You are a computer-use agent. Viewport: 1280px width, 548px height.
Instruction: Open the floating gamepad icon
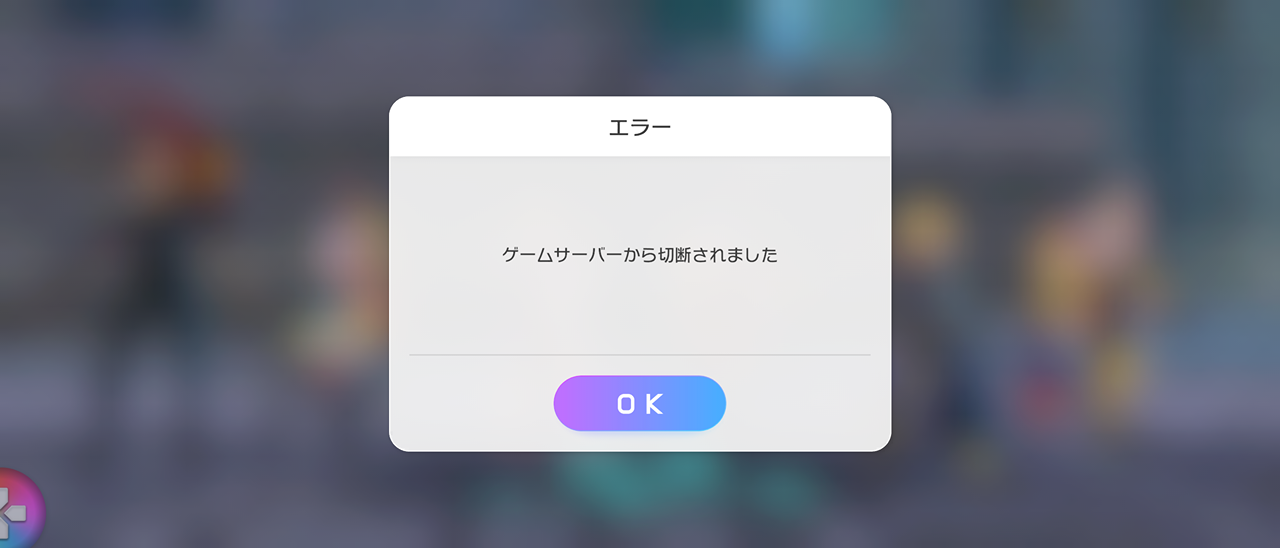16,511
